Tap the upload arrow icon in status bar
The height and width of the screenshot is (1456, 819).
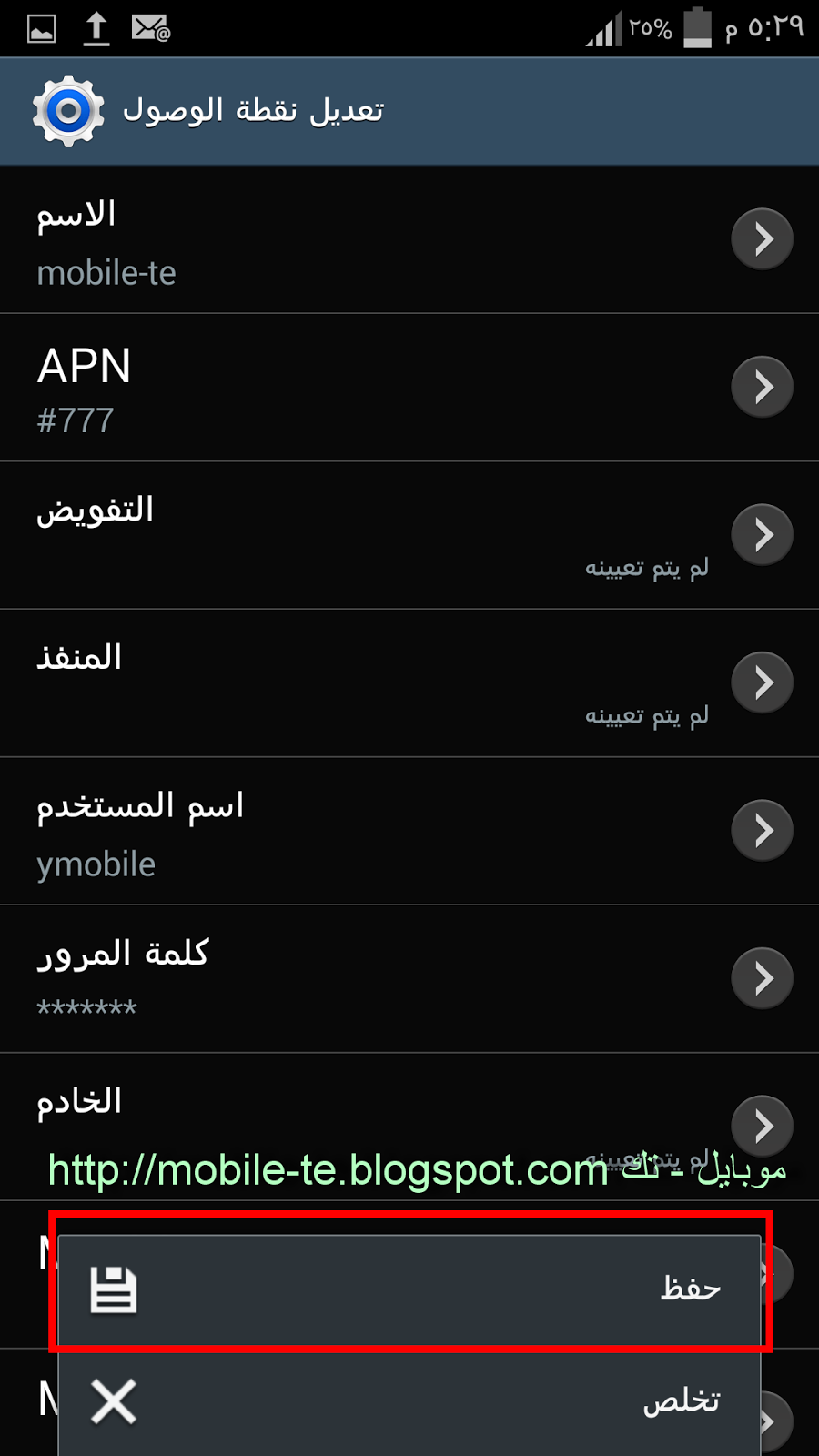(x=96, y=27)
